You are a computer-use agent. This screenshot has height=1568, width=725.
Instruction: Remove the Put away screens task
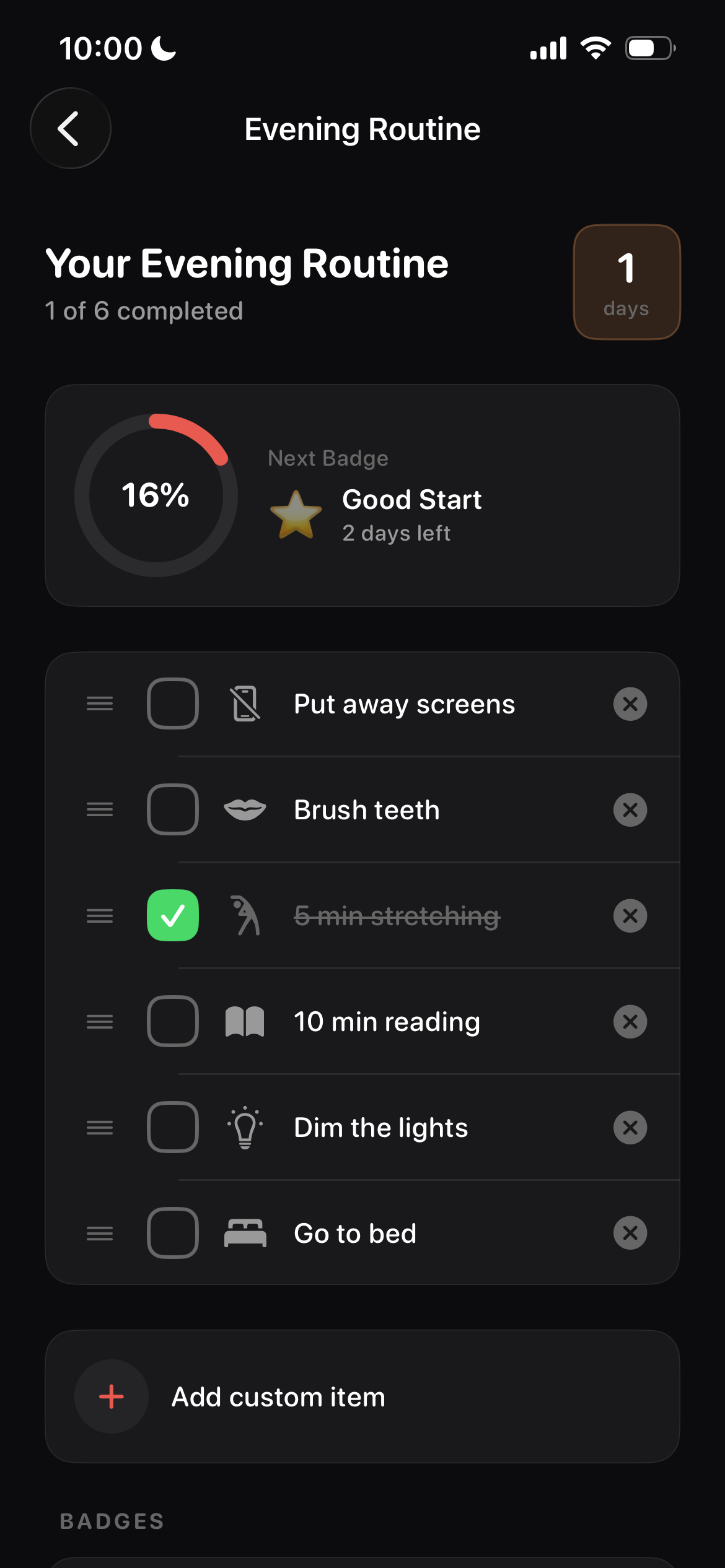630,703
